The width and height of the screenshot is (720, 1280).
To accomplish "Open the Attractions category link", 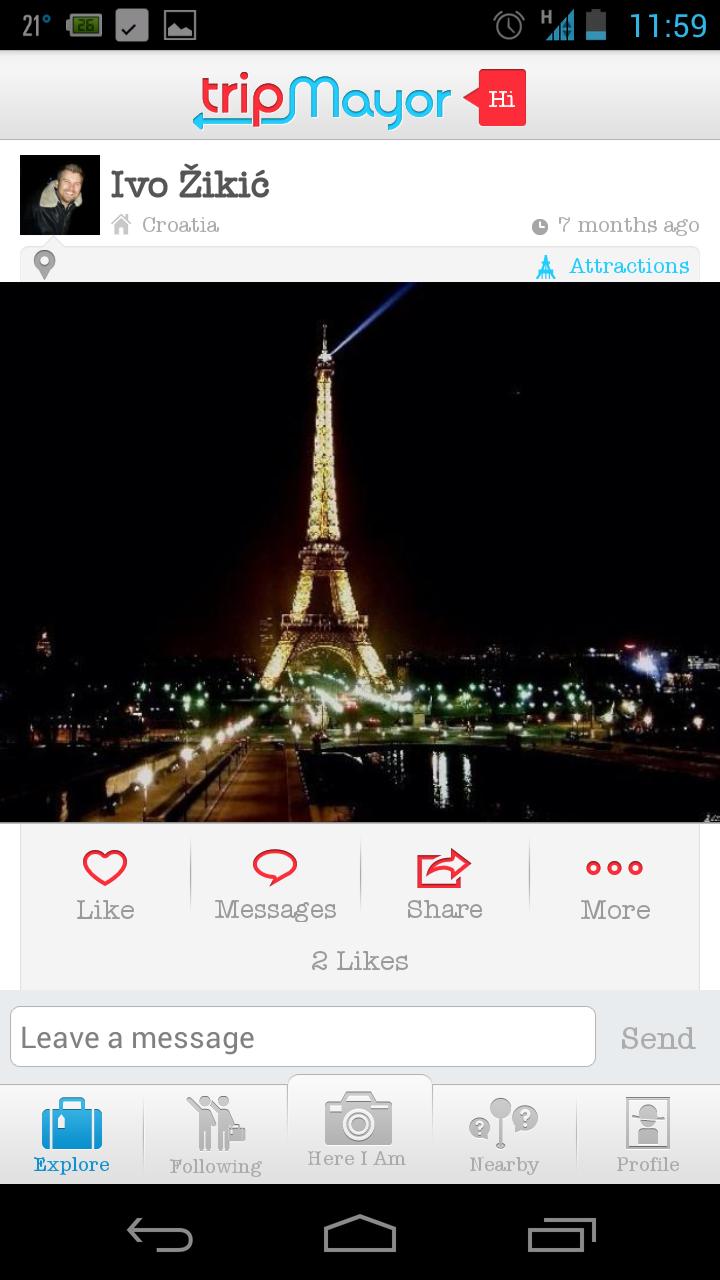I will click(615, 266).
